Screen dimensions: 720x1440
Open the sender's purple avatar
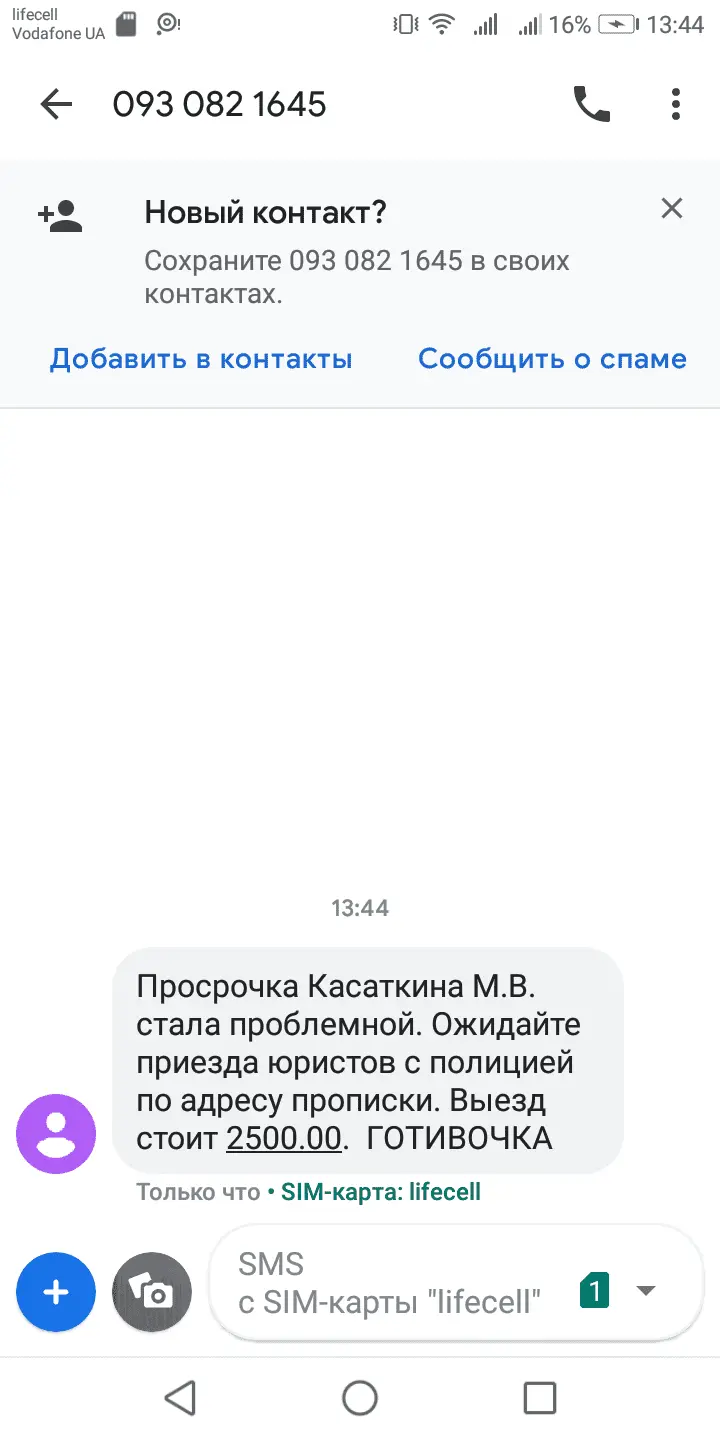coord(56,1133)
